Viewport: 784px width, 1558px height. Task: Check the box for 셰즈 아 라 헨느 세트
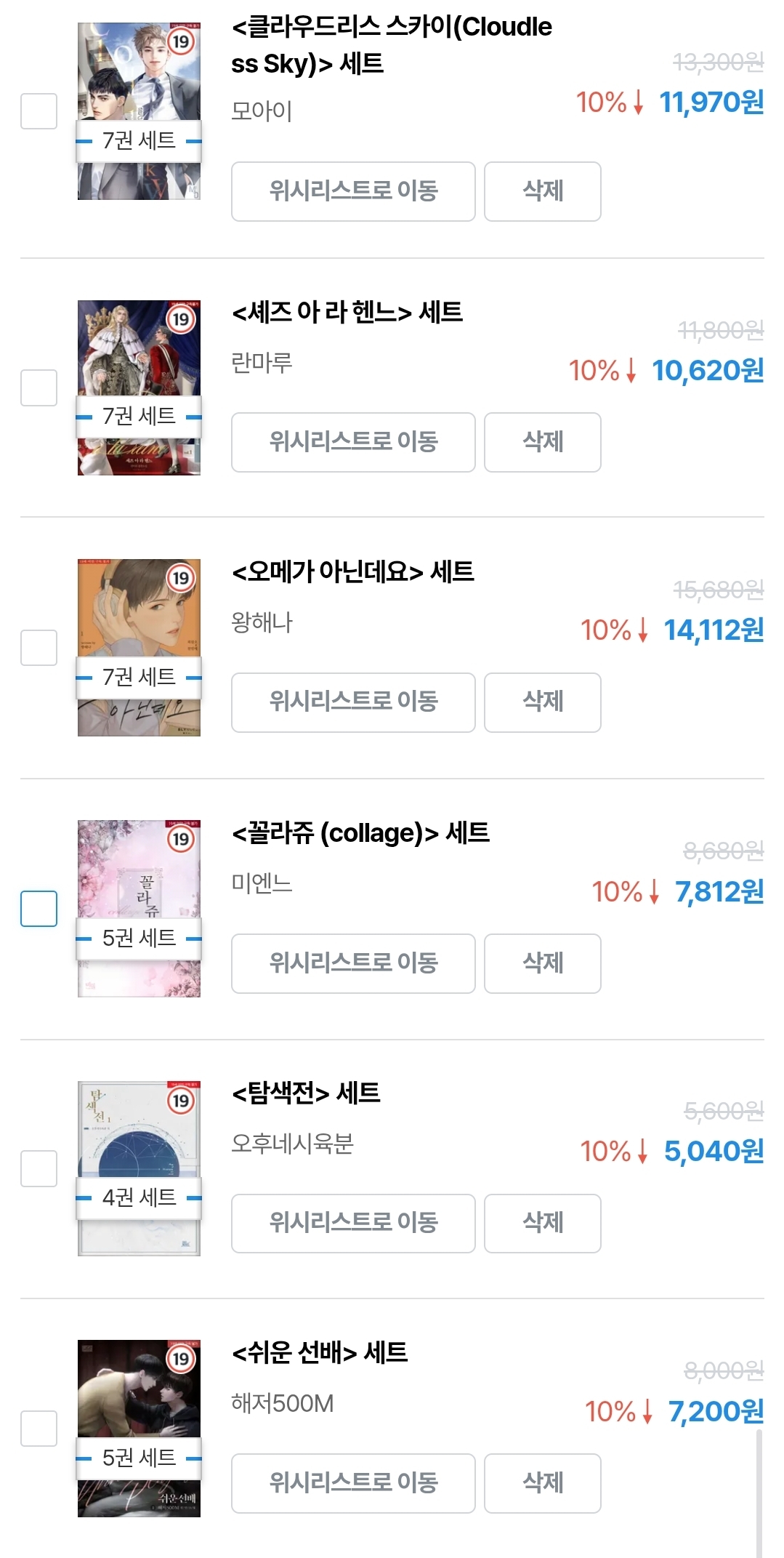(x=39, y=388)
